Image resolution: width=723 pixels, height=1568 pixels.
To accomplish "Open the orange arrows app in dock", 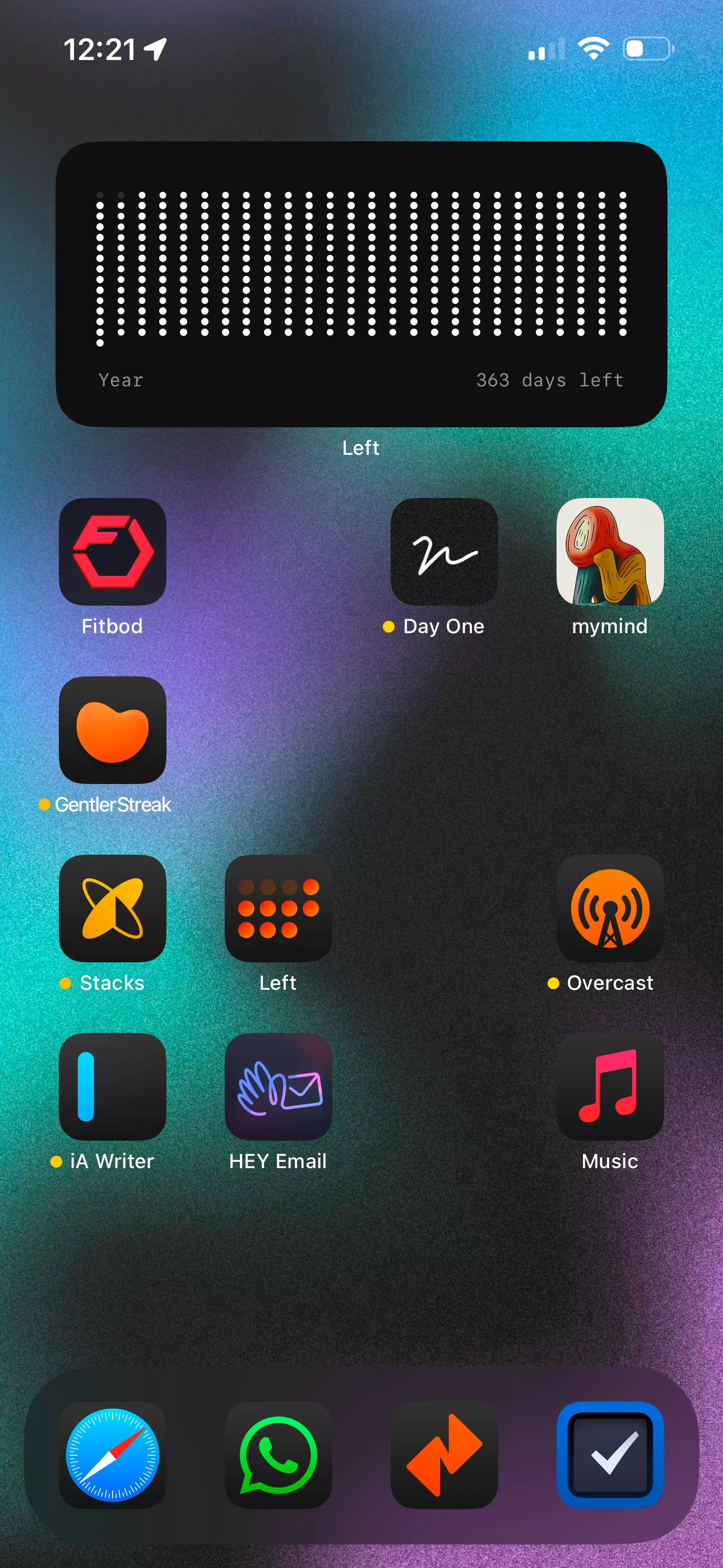I will 444,1455.
